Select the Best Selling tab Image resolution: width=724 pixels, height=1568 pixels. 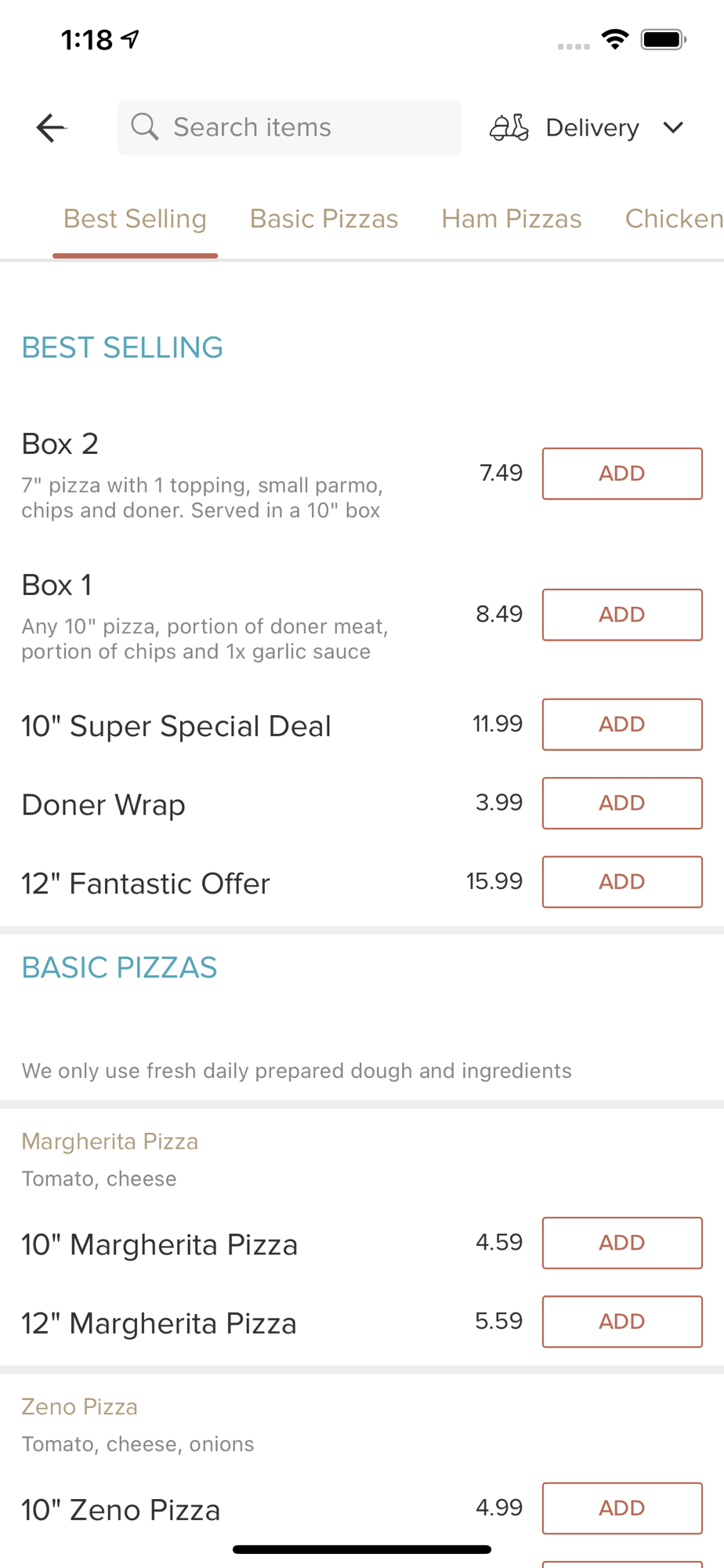pyautogui.click(x=135, y=219)
